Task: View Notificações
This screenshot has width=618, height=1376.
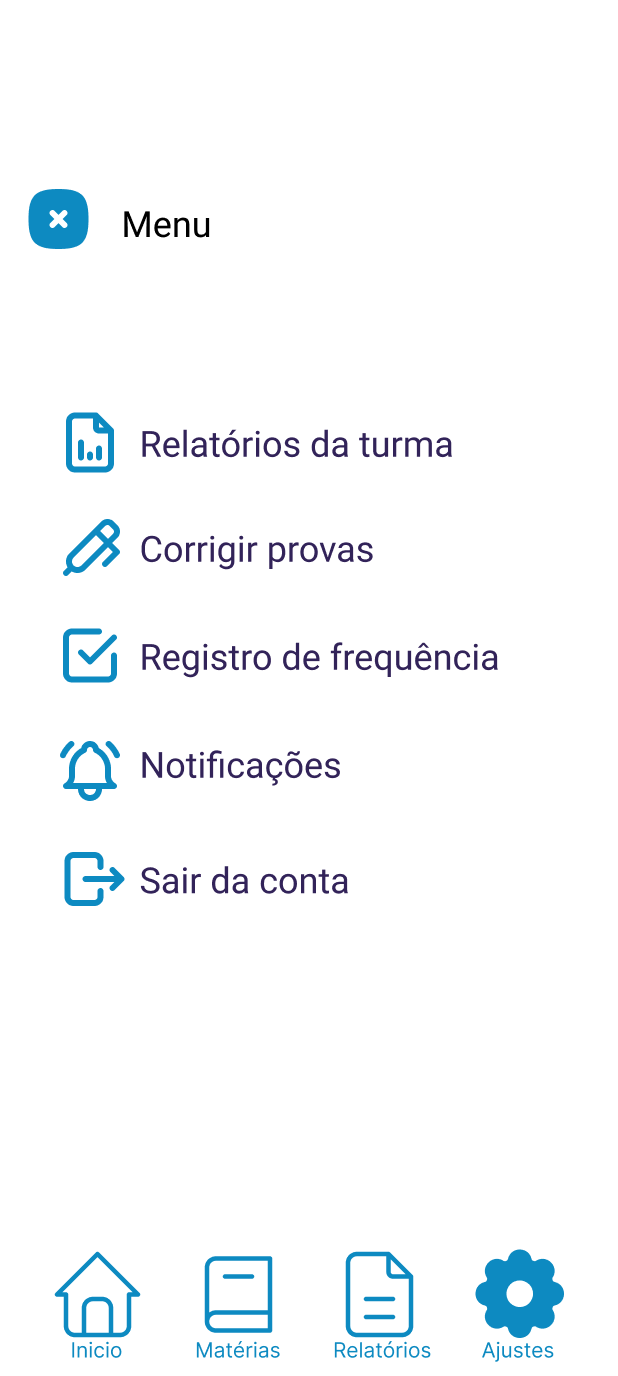Action: (201, 767)
